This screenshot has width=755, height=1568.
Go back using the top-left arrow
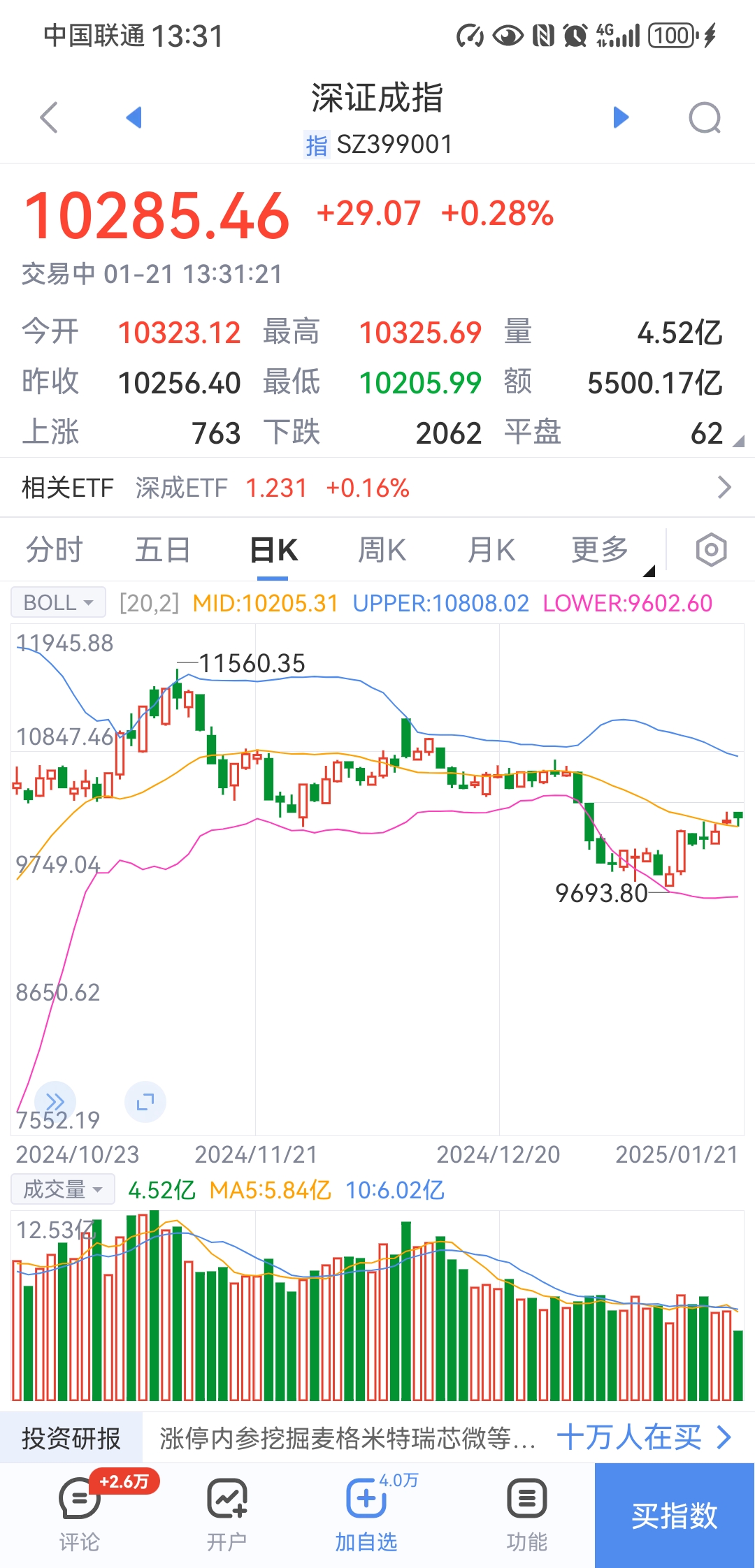49,117
